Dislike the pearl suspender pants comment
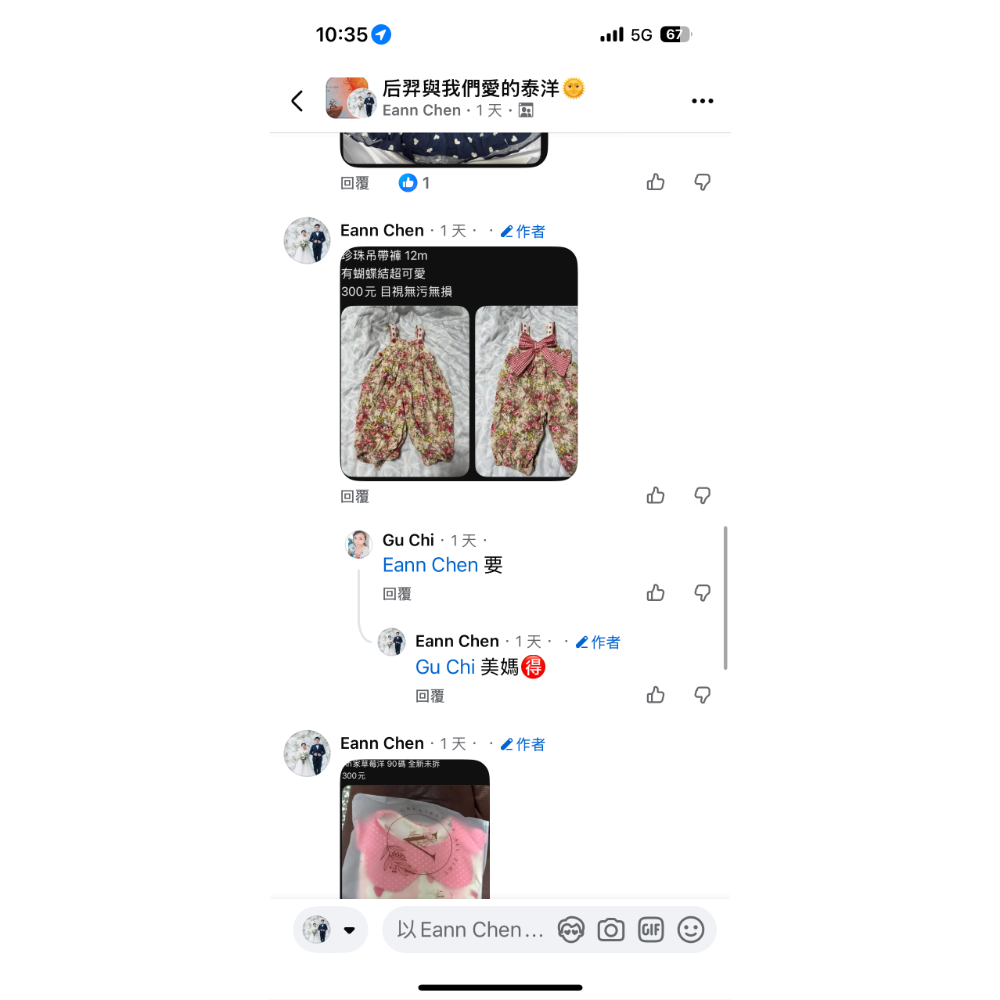This screenshot has height=1000, width=1000. tap(703, 495)
